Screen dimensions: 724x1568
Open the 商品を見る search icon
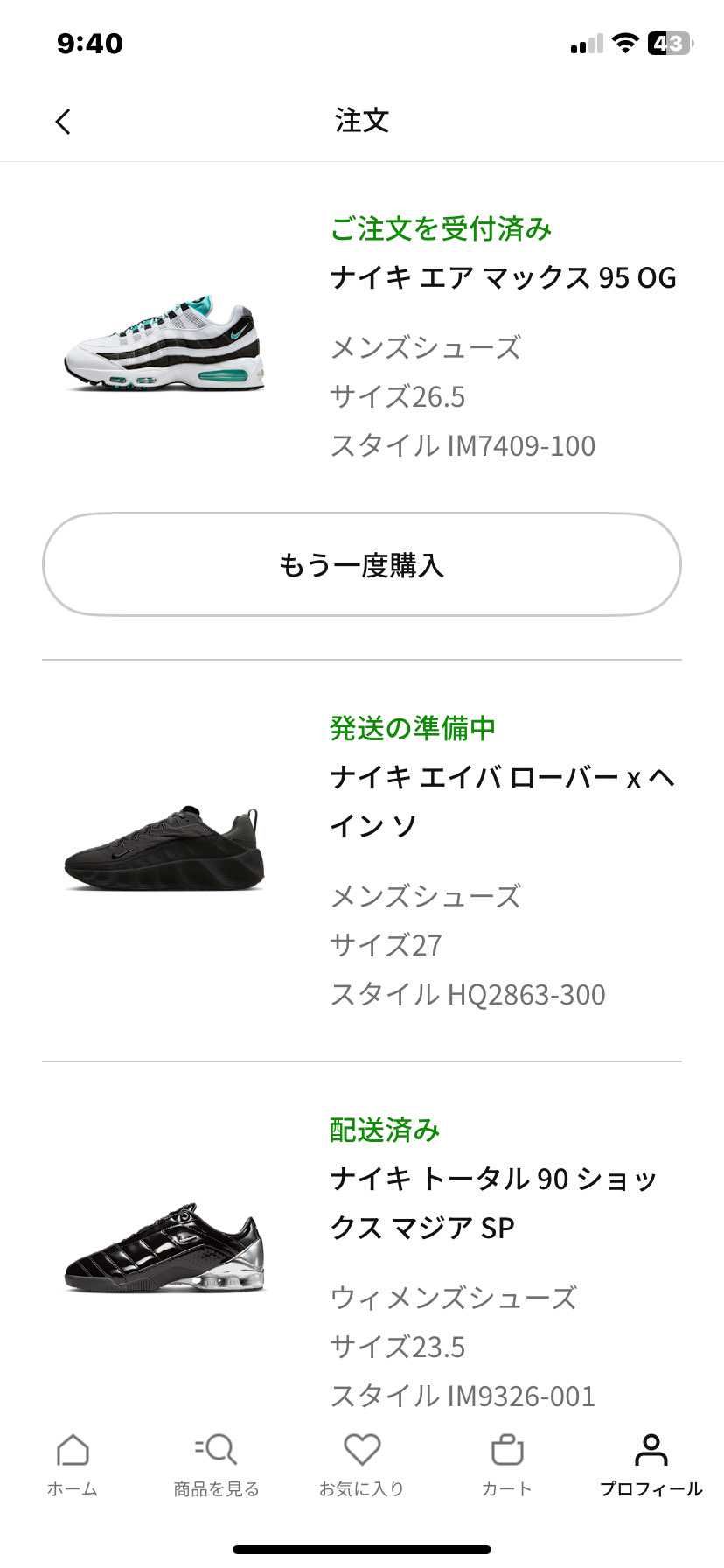pyautogui.click(x=217, y=1449)
